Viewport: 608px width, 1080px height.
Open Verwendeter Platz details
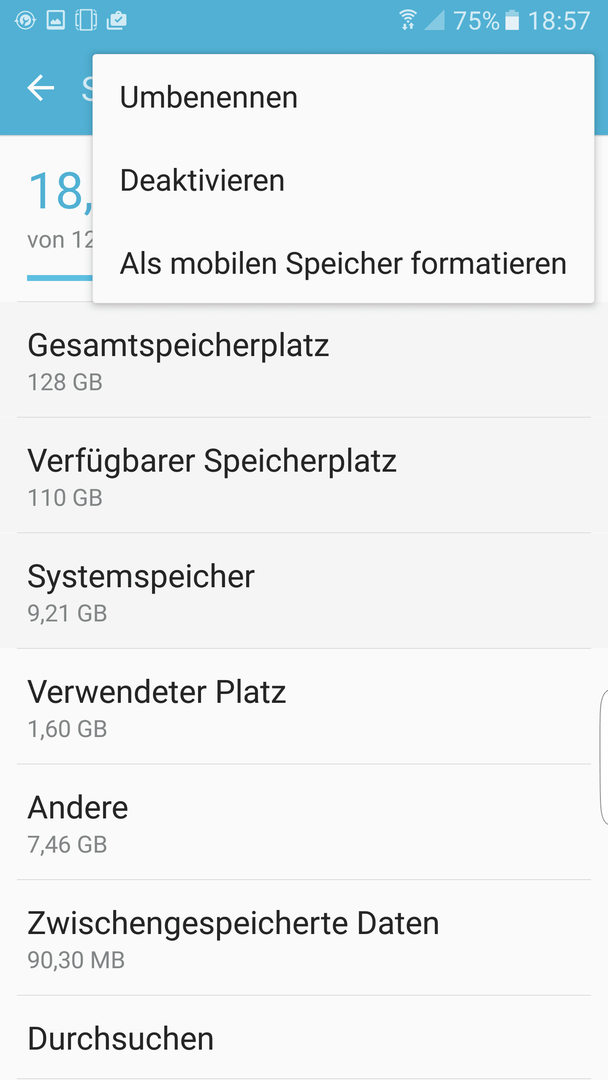pos(304,706)
